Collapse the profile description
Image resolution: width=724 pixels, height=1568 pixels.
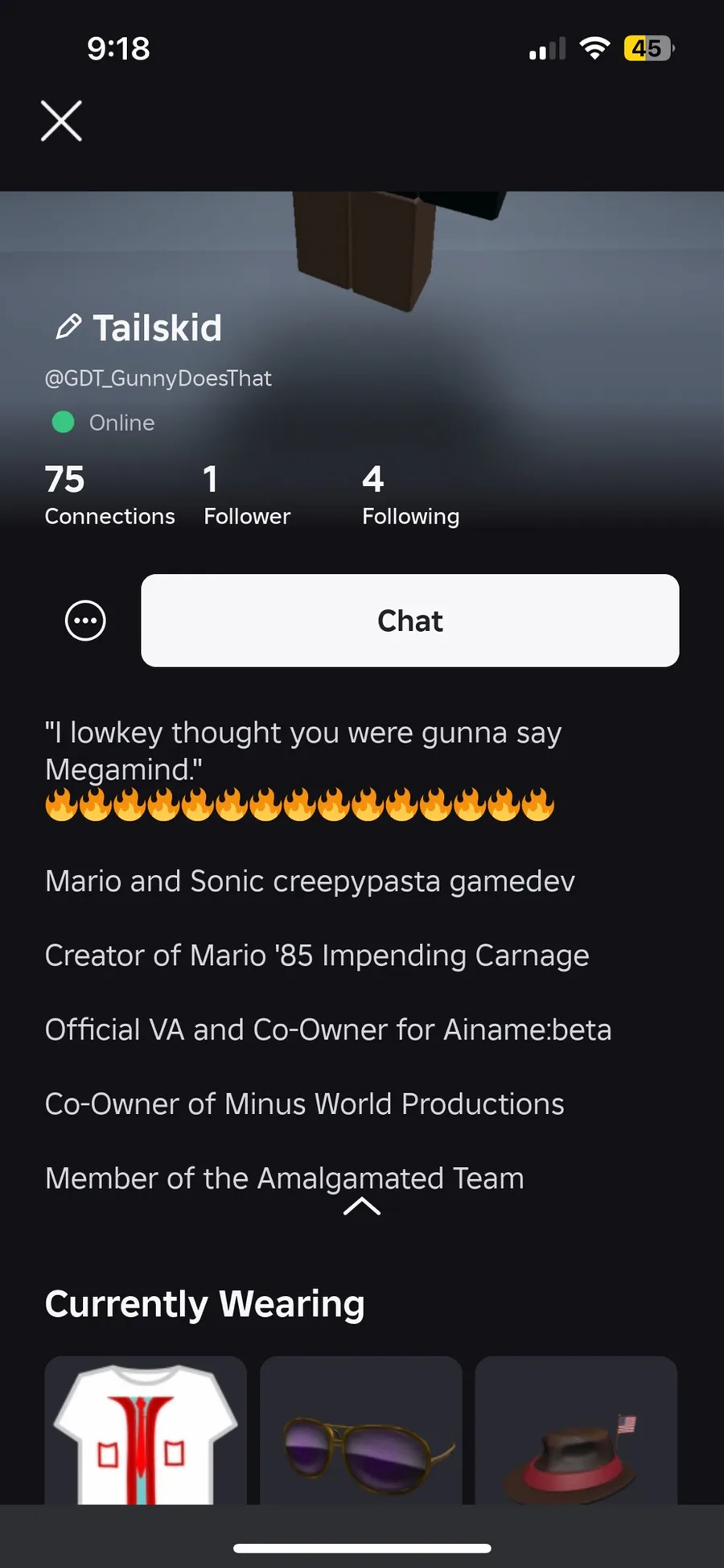click(x=362, y=1206)
